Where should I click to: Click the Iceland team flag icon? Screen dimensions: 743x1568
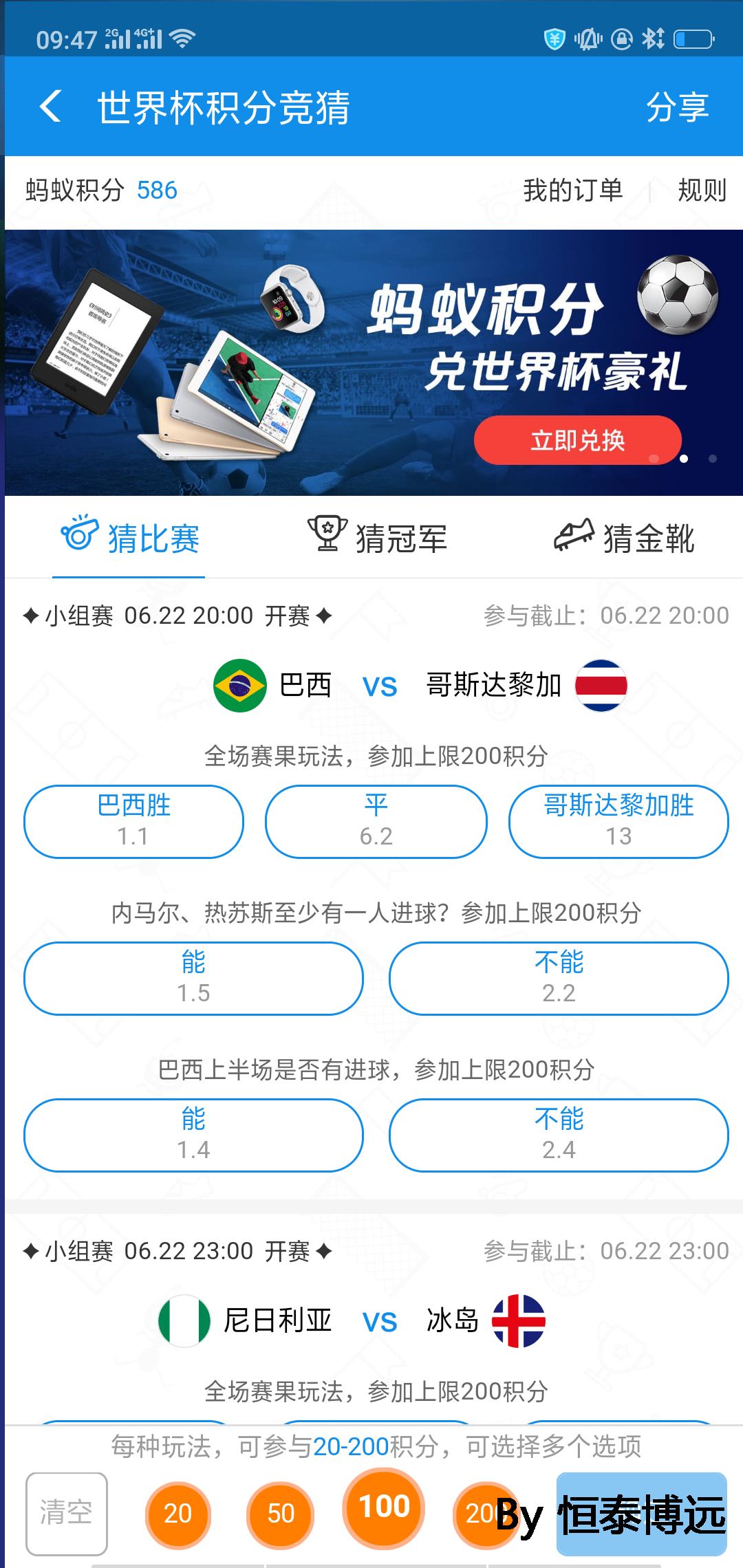[518, 1320]
